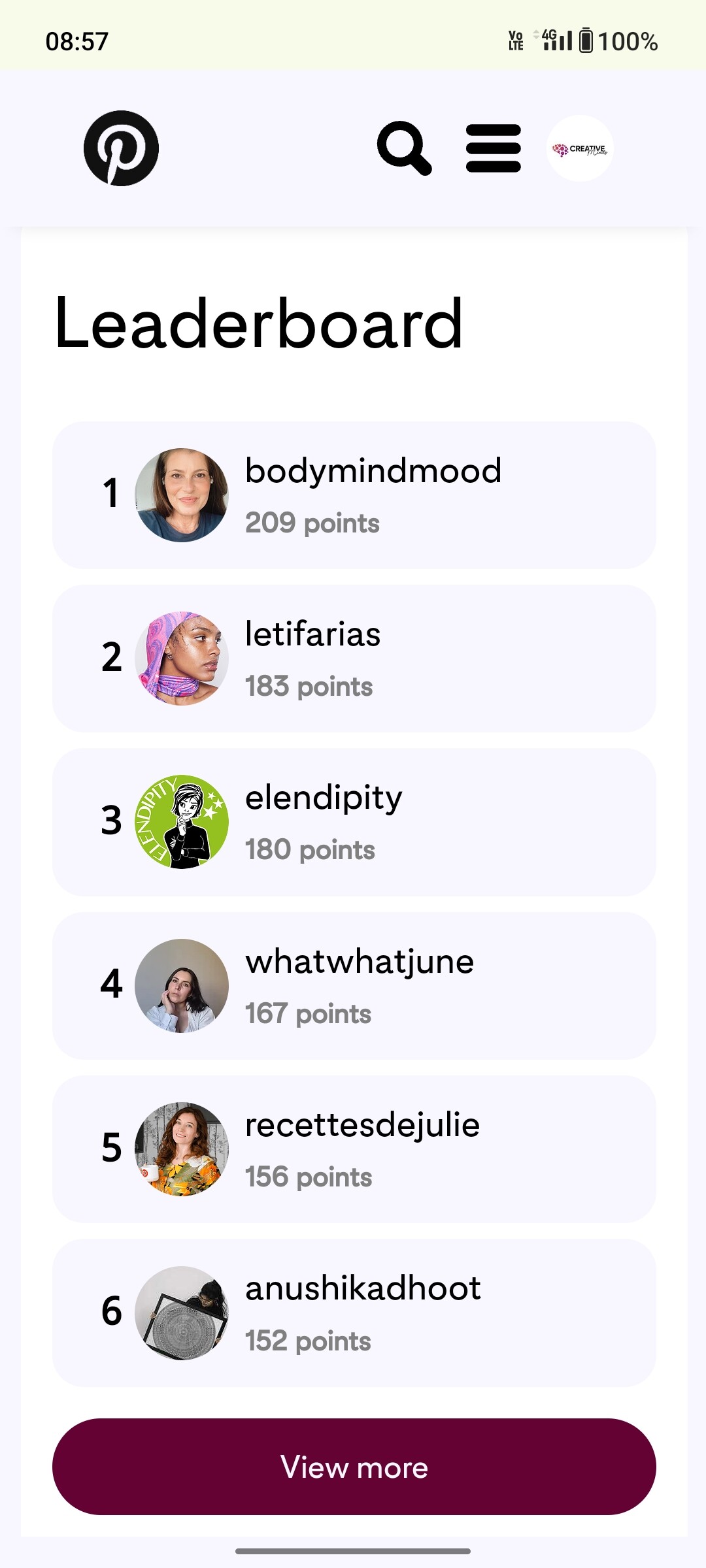View elendipity's leaderboard row

coord(354,822)
